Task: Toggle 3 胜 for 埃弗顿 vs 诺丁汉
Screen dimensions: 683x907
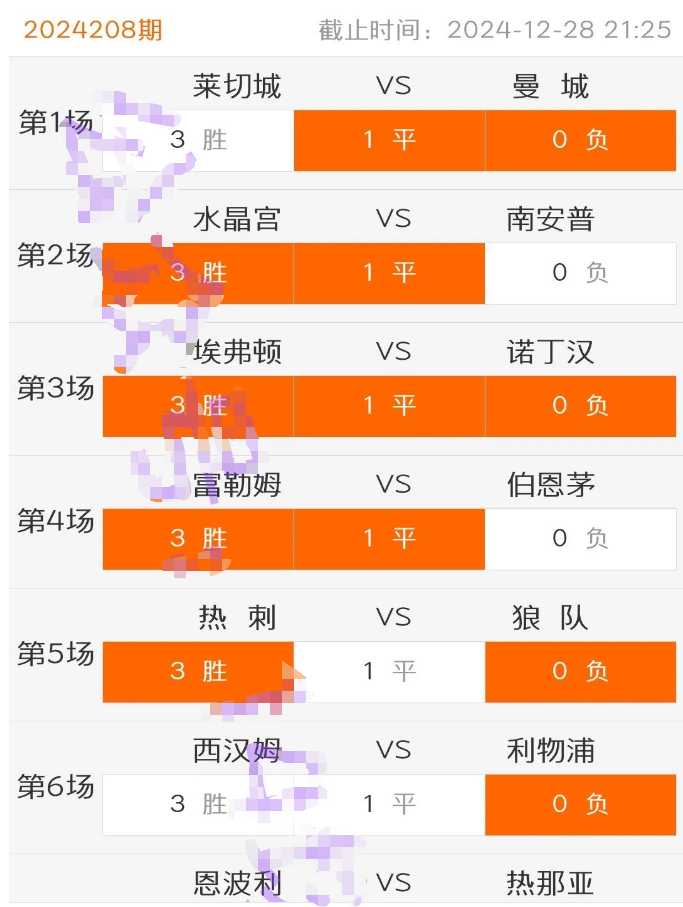Action: (198, 406)
